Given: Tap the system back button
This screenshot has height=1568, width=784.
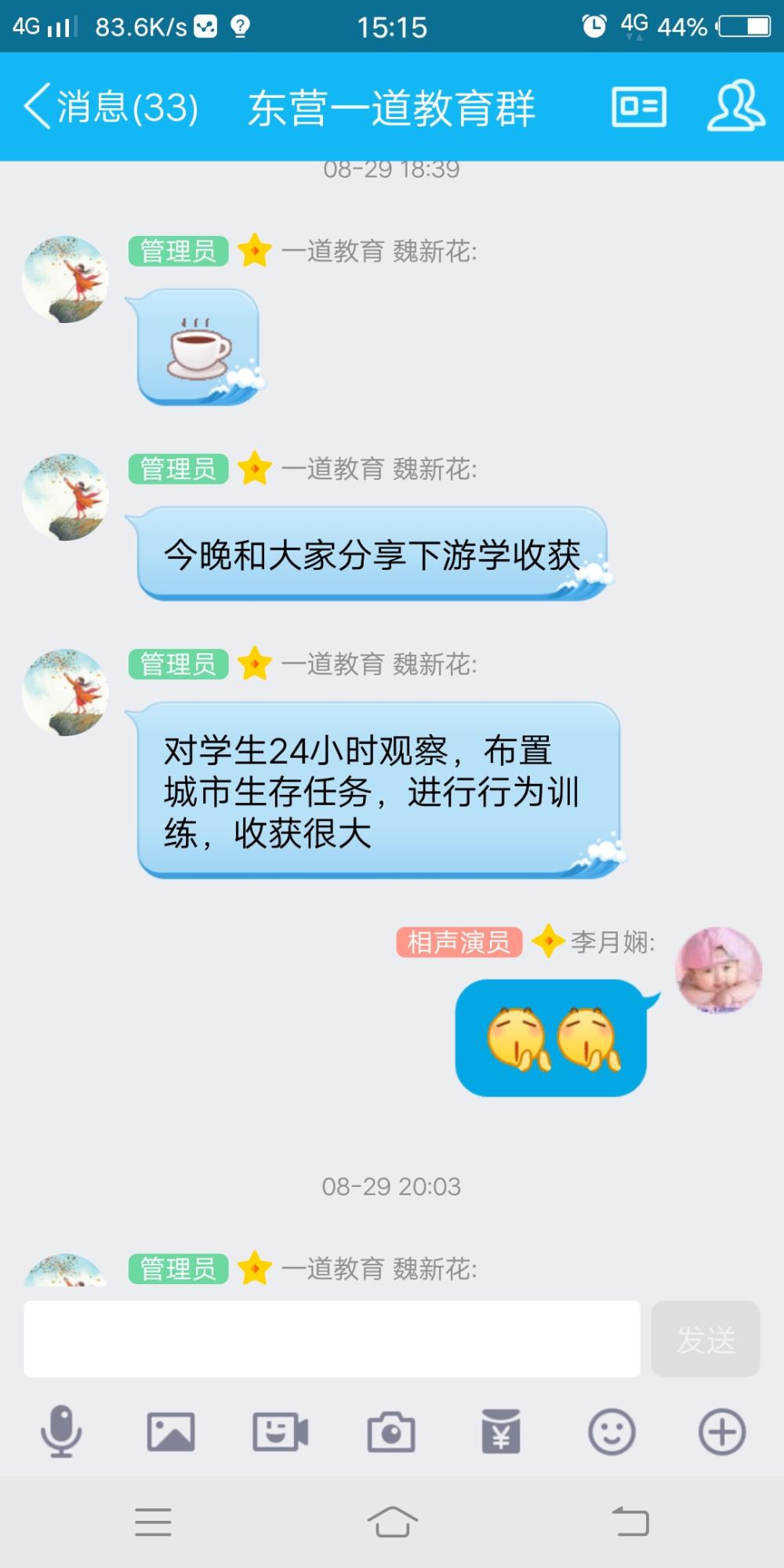Looking at the screenshot, I should [x=630, y=1522].
